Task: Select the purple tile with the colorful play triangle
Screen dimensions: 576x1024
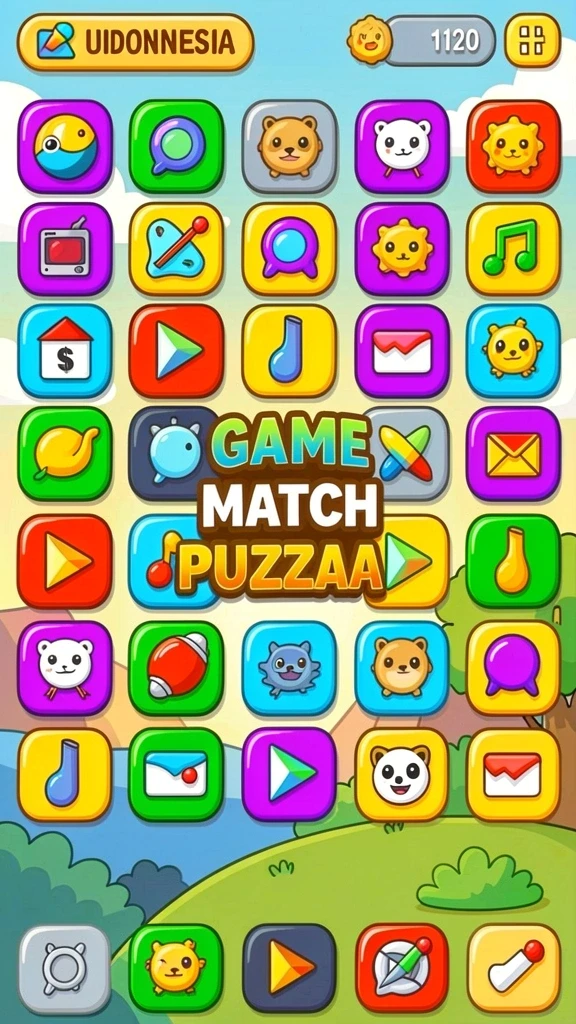Action: coord(289,775)
